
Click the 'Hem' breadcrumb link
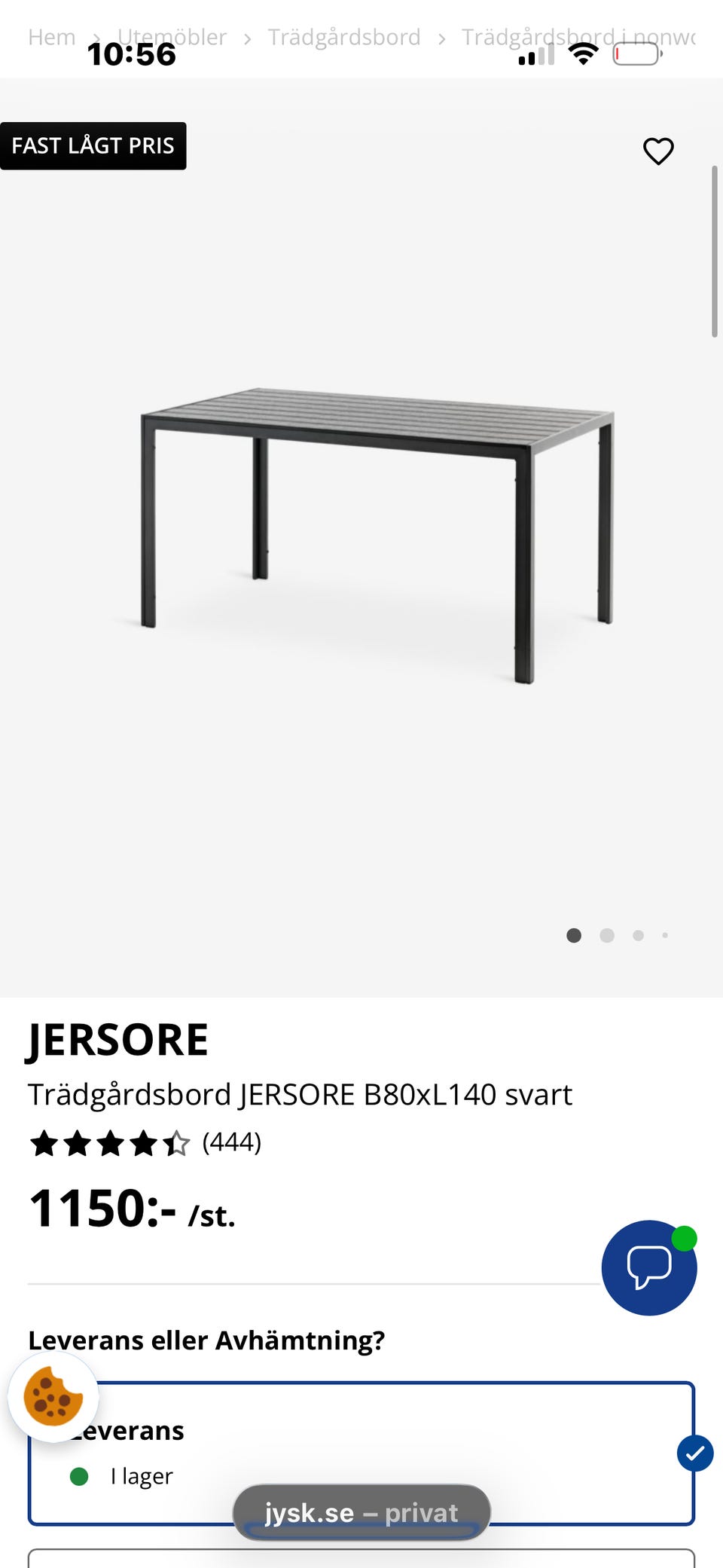[51, 36]
